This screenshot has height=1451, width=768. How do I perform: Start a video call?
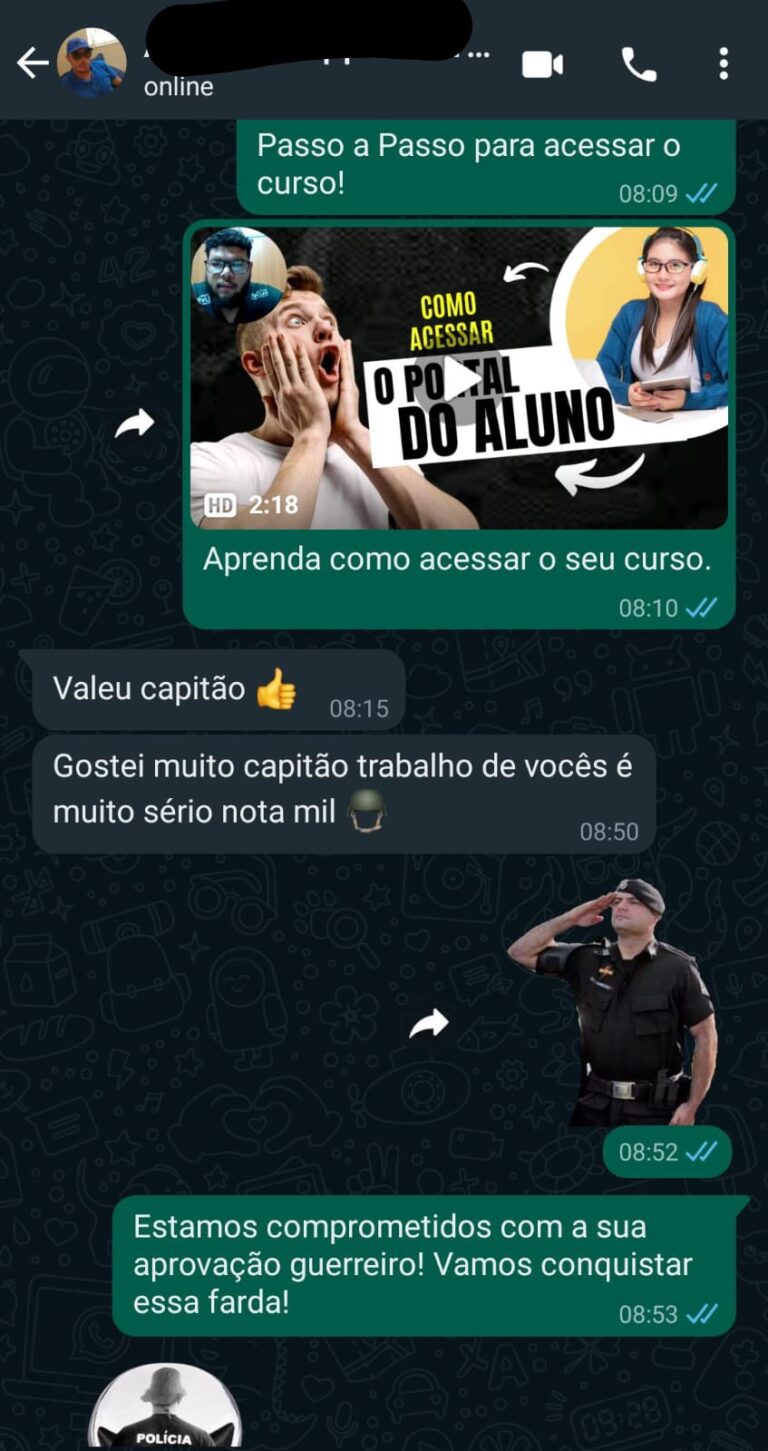[x=542, y=64]
